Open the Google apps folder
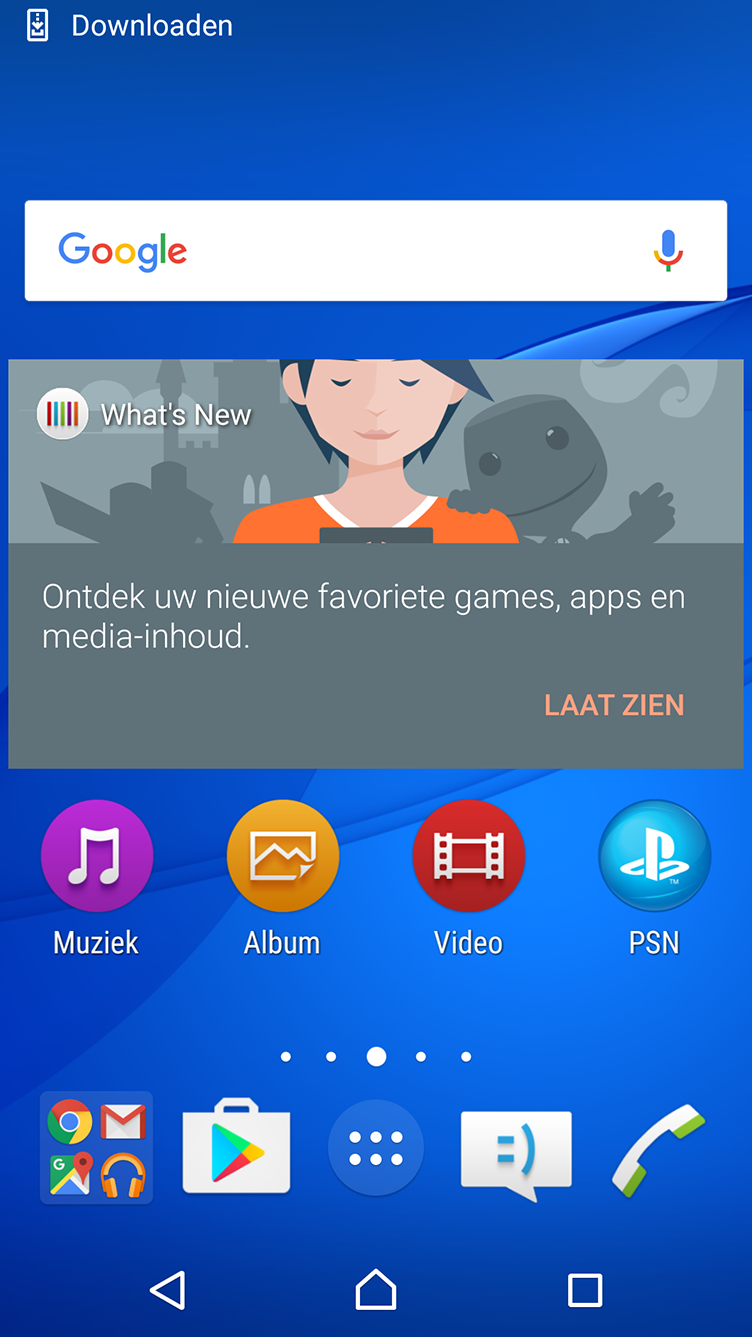The height and width of the screenshot is (1337, 752). 97,1148
